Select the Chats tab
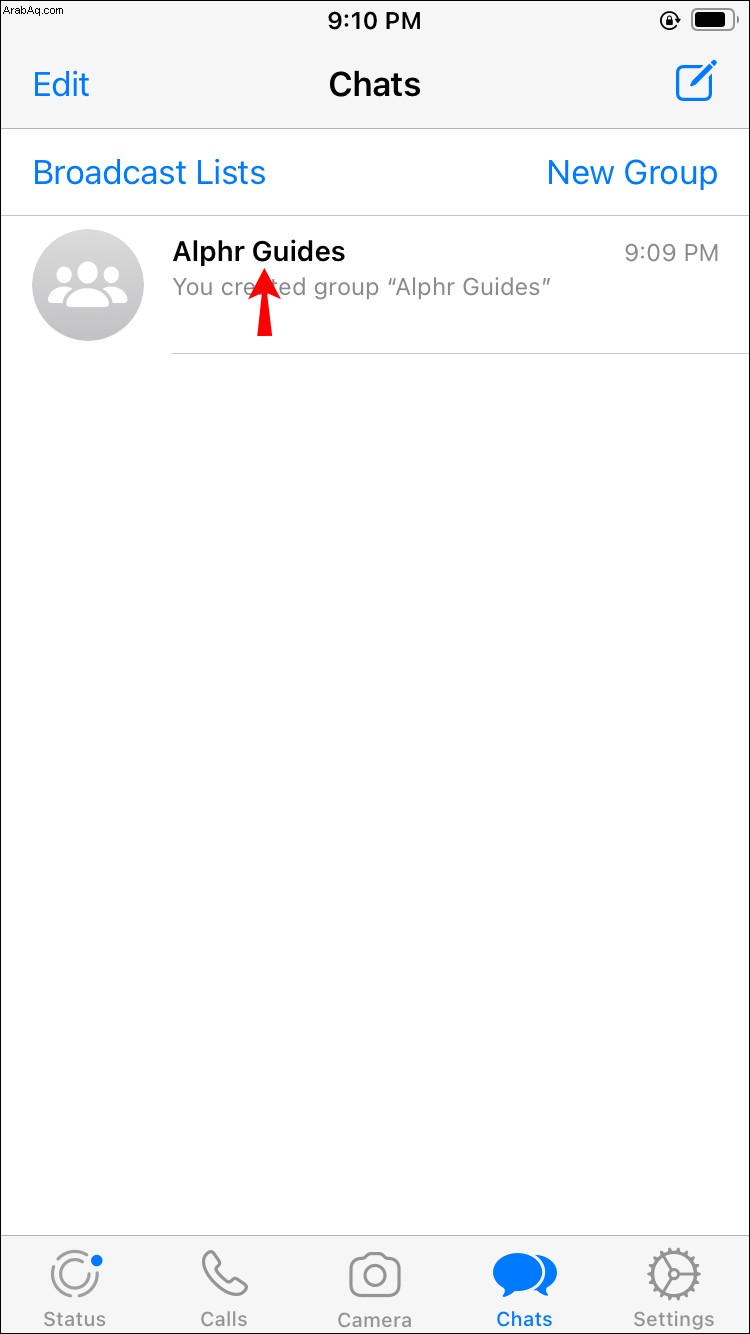The height and width of the screenshot is (1334, 750). click(x=524, y=1289)
